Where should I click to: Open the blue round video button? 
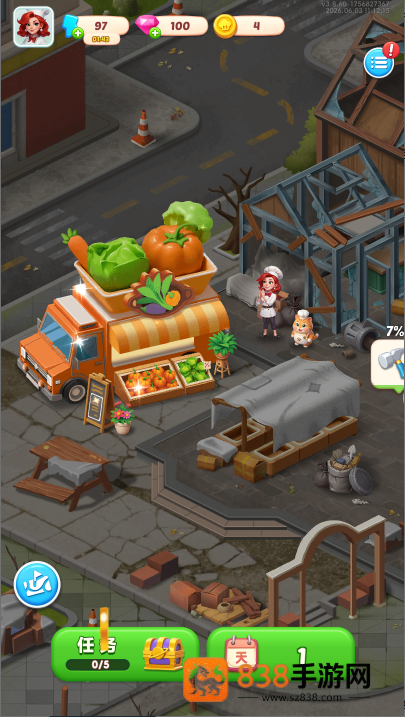click(x=37, y=584)
